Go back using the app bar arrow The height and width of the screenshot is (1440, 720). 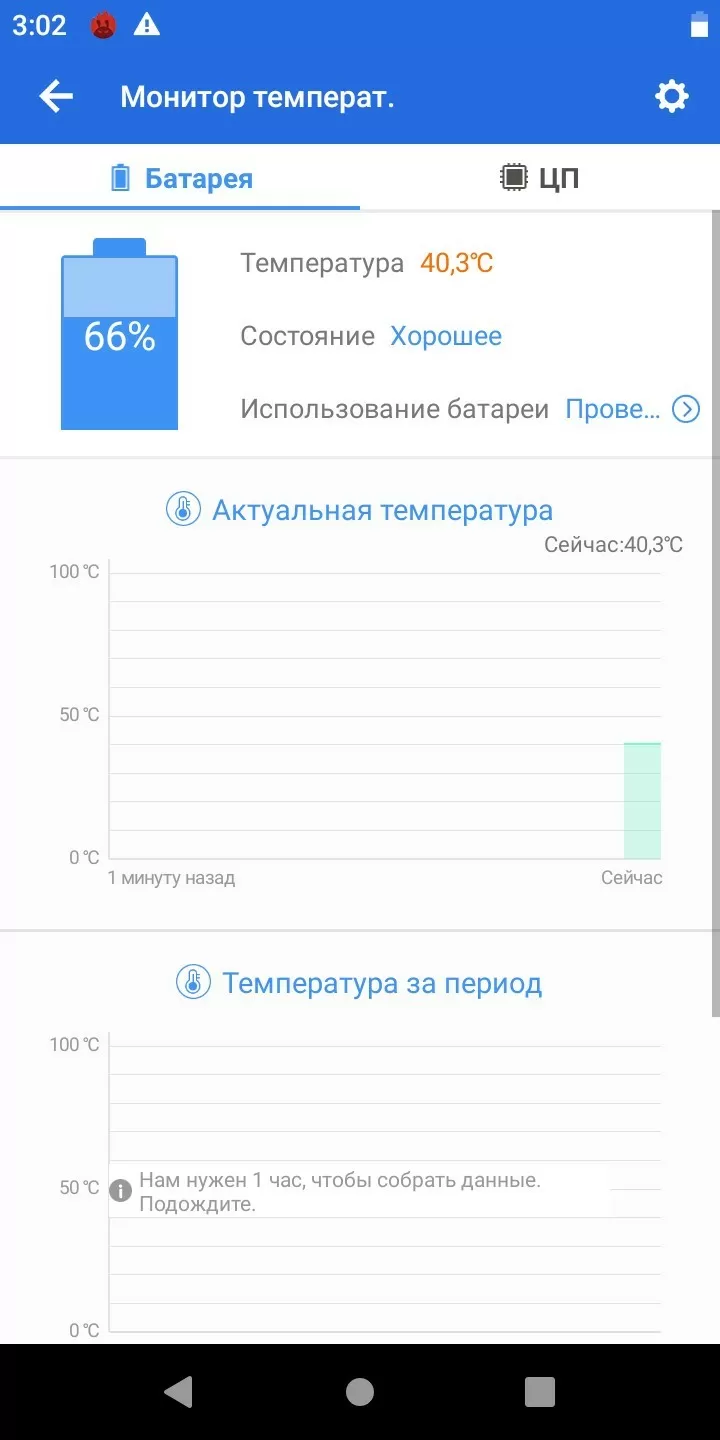click(x=56, y=97)
